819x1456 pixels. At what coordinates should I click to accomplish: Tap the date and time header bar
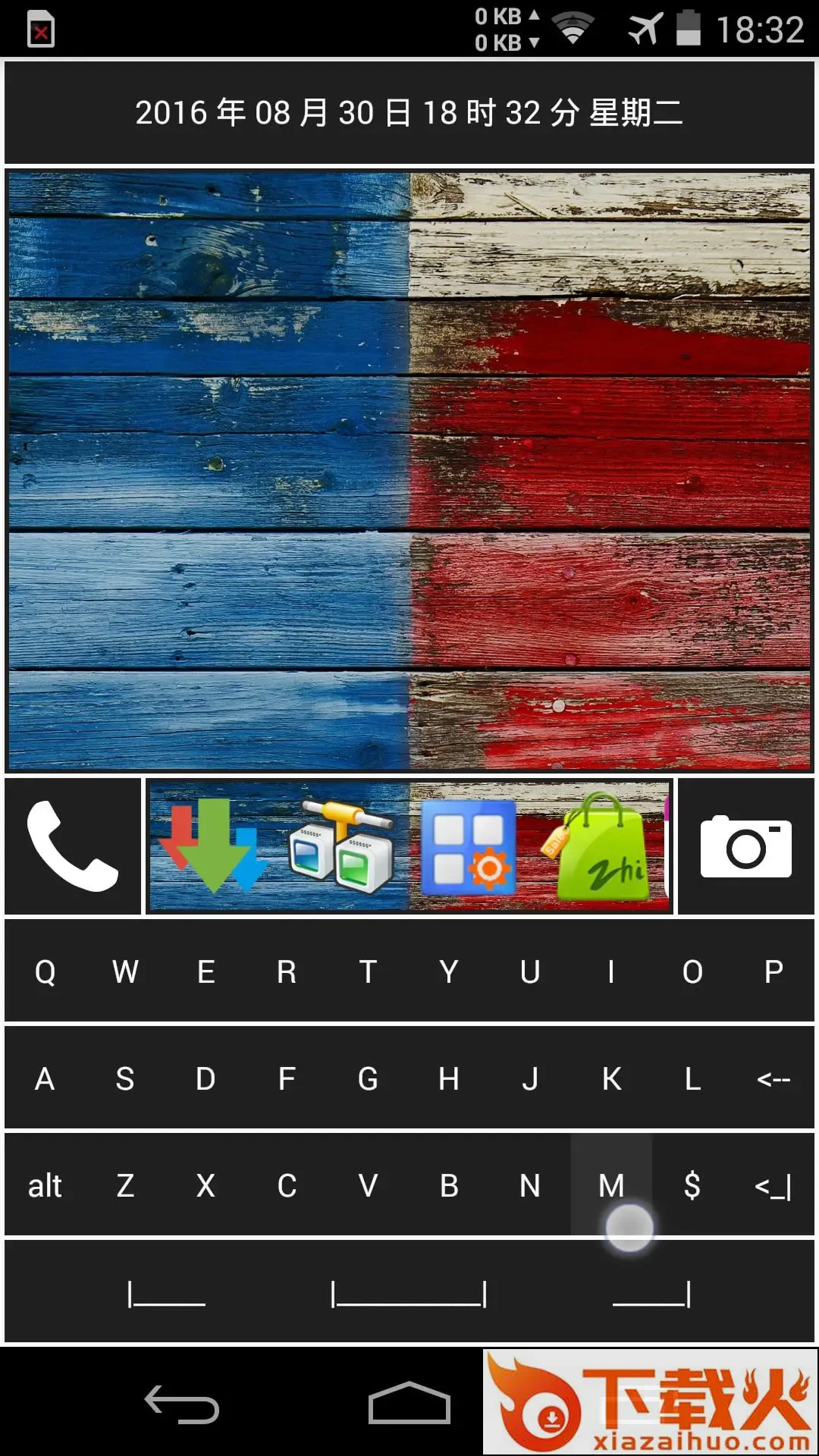(409, 112)
